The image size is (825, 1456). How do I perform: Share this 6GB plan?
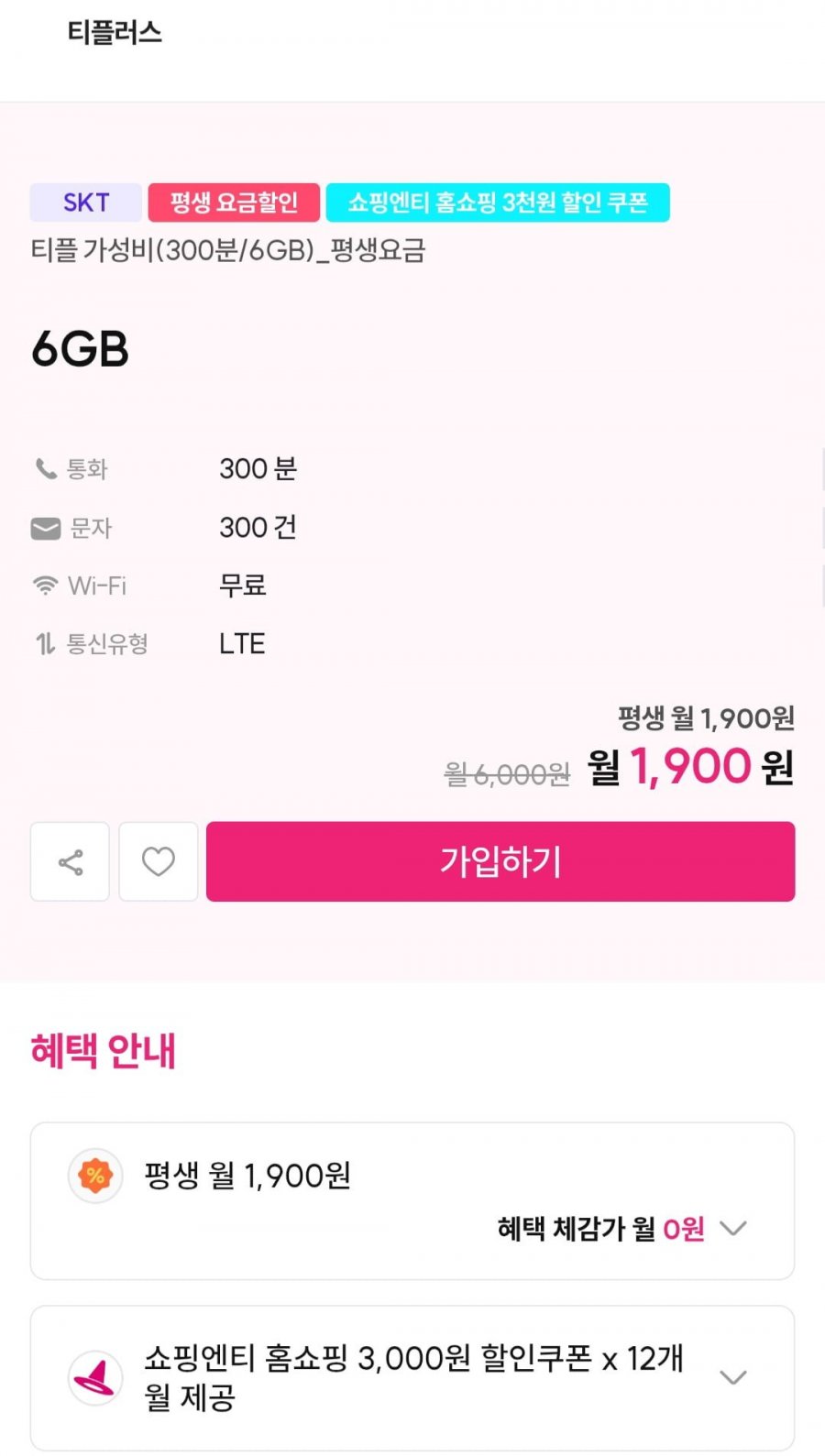(x=70, y=861)
